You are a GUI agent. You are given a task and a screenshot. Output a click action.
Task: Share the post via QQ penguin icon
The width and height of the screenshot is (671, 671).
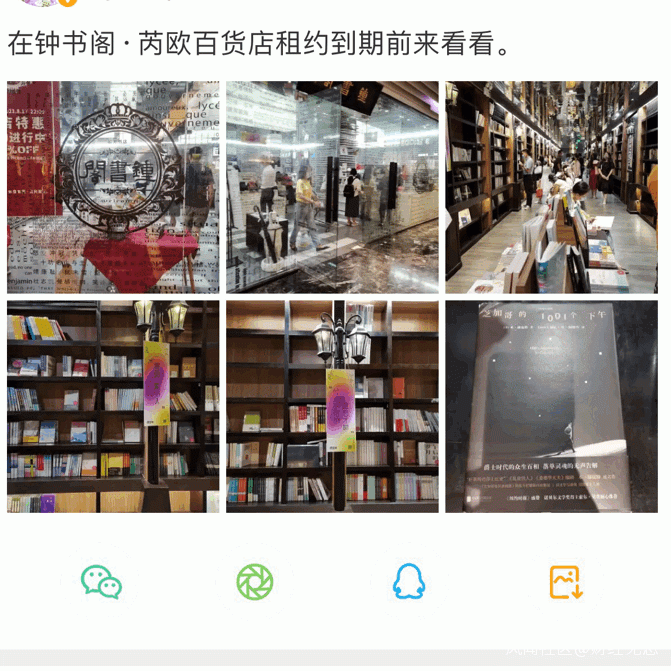click(x=409, y=582)
